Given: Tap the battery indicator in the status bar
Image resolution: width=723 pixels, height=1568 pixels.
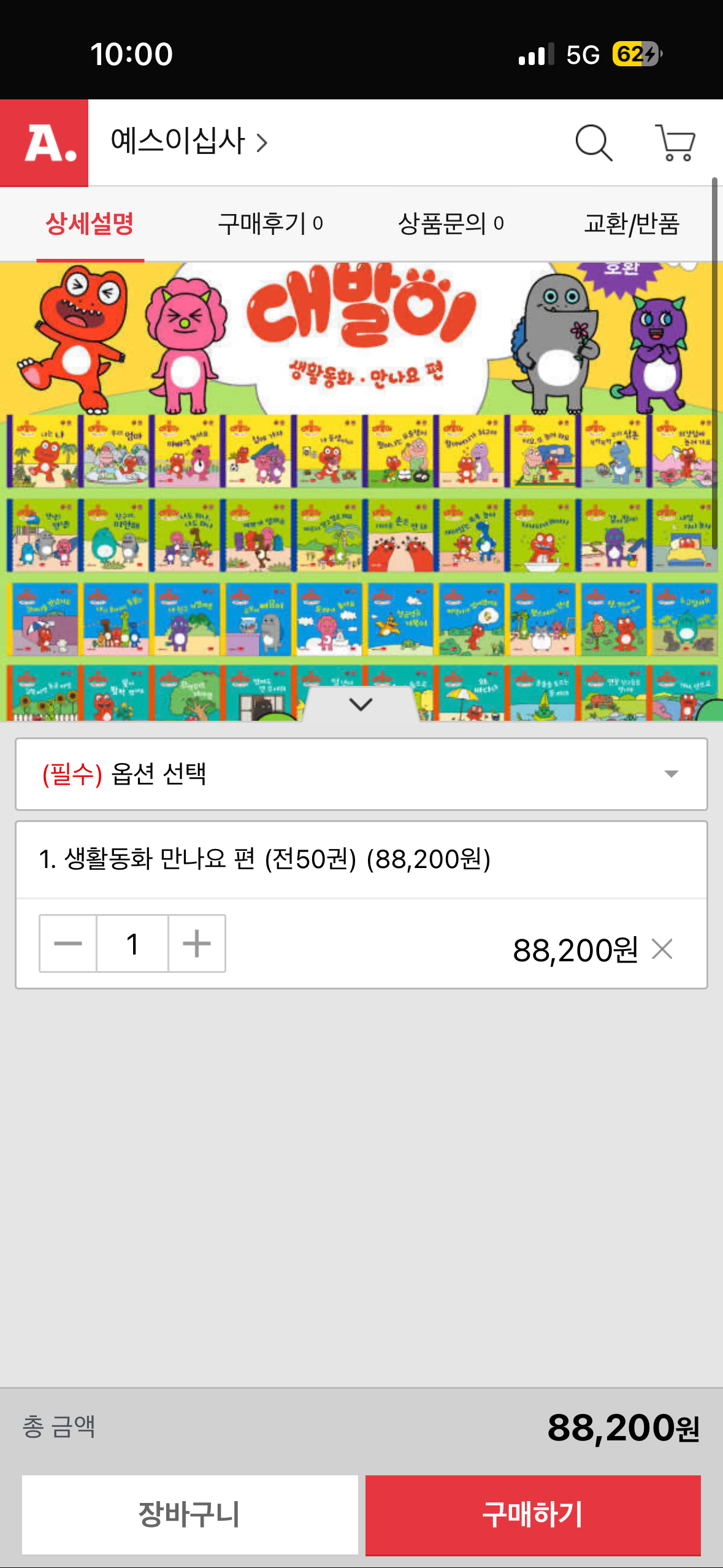Looking at the screenshot, I should (x=636, y=55).
